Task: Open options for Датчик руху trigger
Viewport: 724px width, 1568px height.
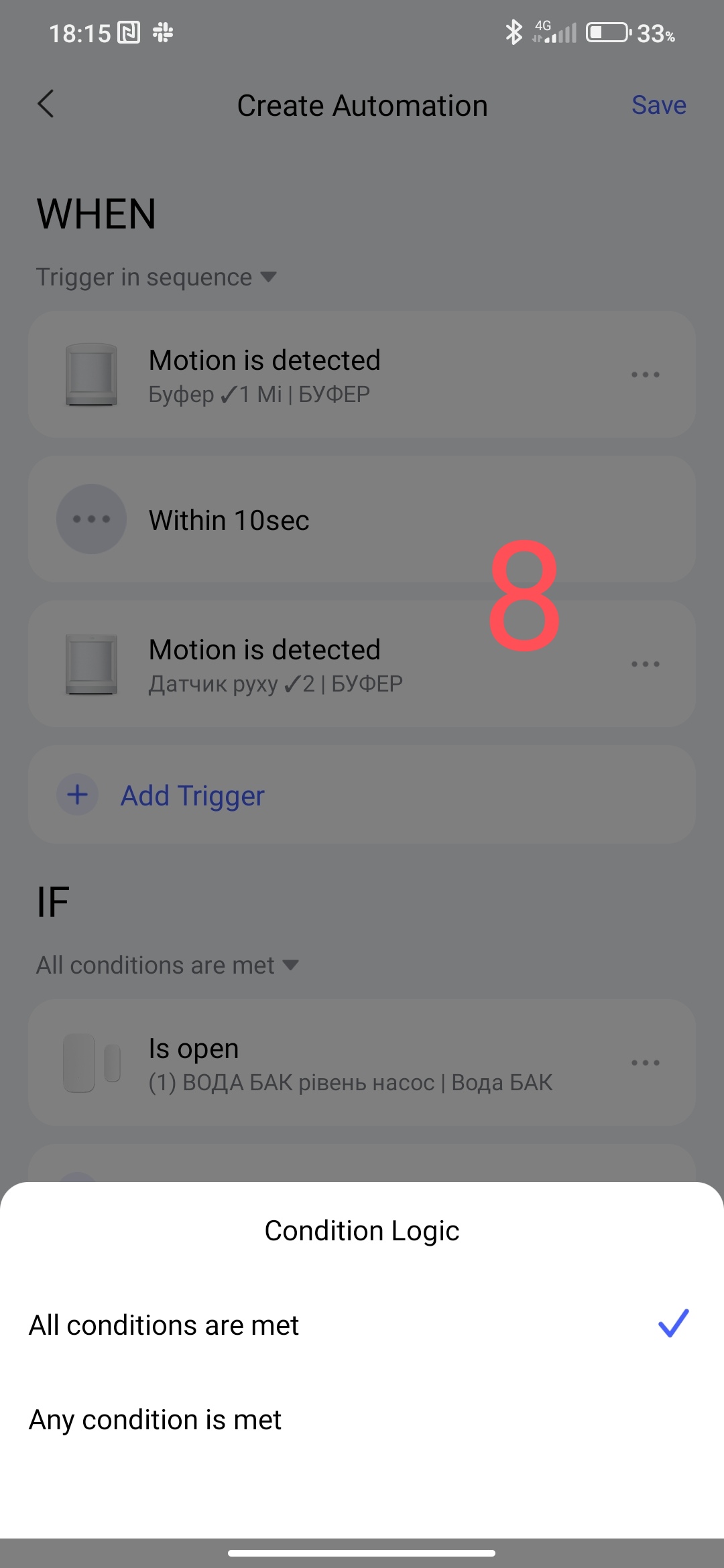Action: (x=645, y=664)
